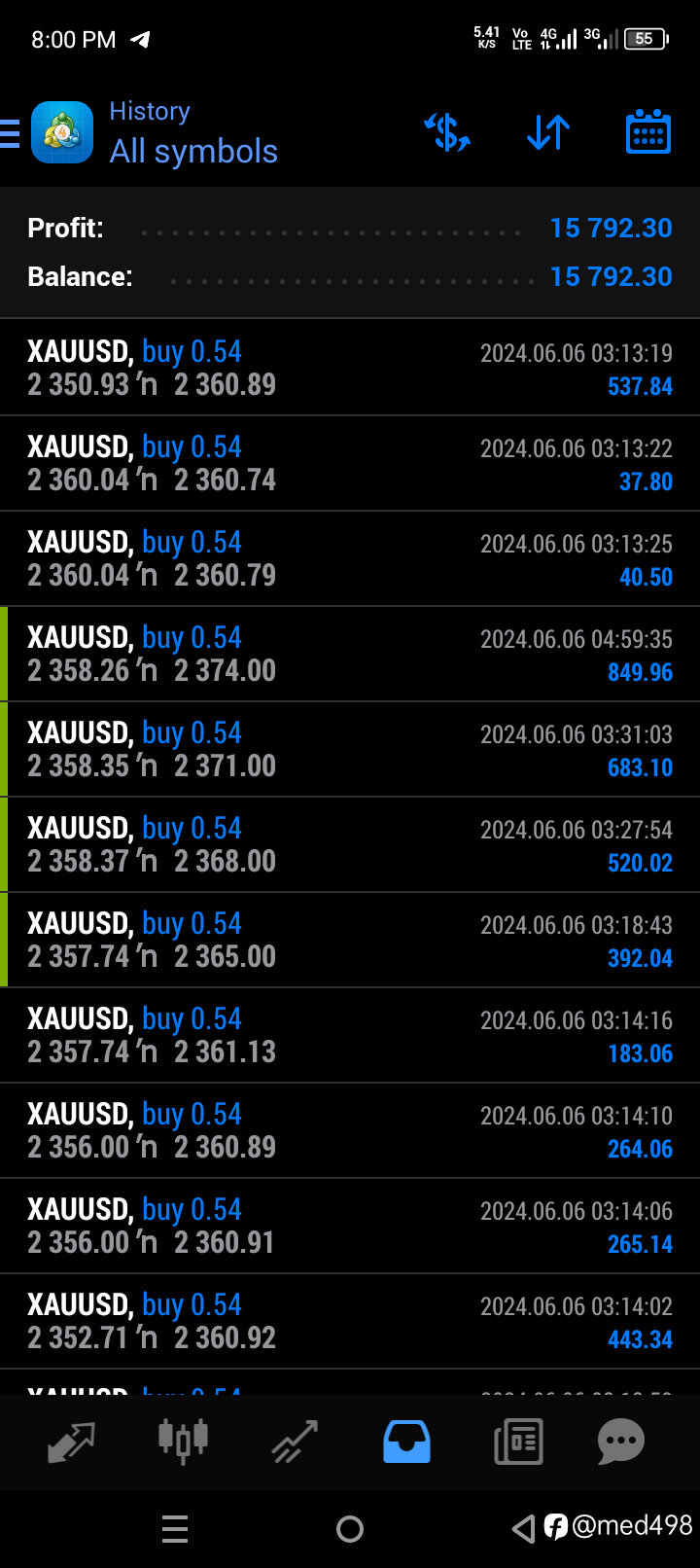Switch to the Trade tab

coord(295,1442)
